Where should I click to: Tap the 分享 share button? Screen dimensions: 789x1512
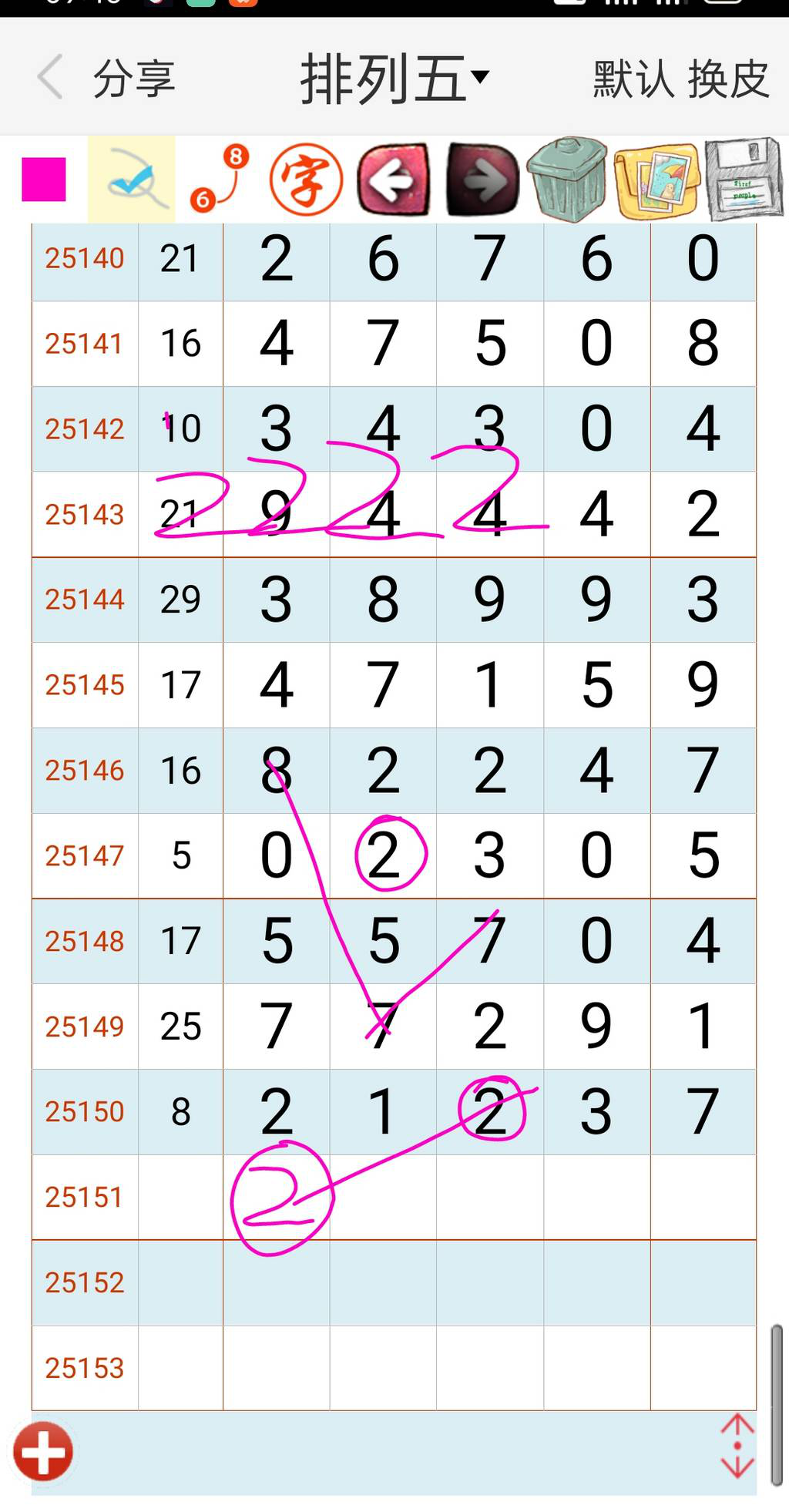point(135,79)
